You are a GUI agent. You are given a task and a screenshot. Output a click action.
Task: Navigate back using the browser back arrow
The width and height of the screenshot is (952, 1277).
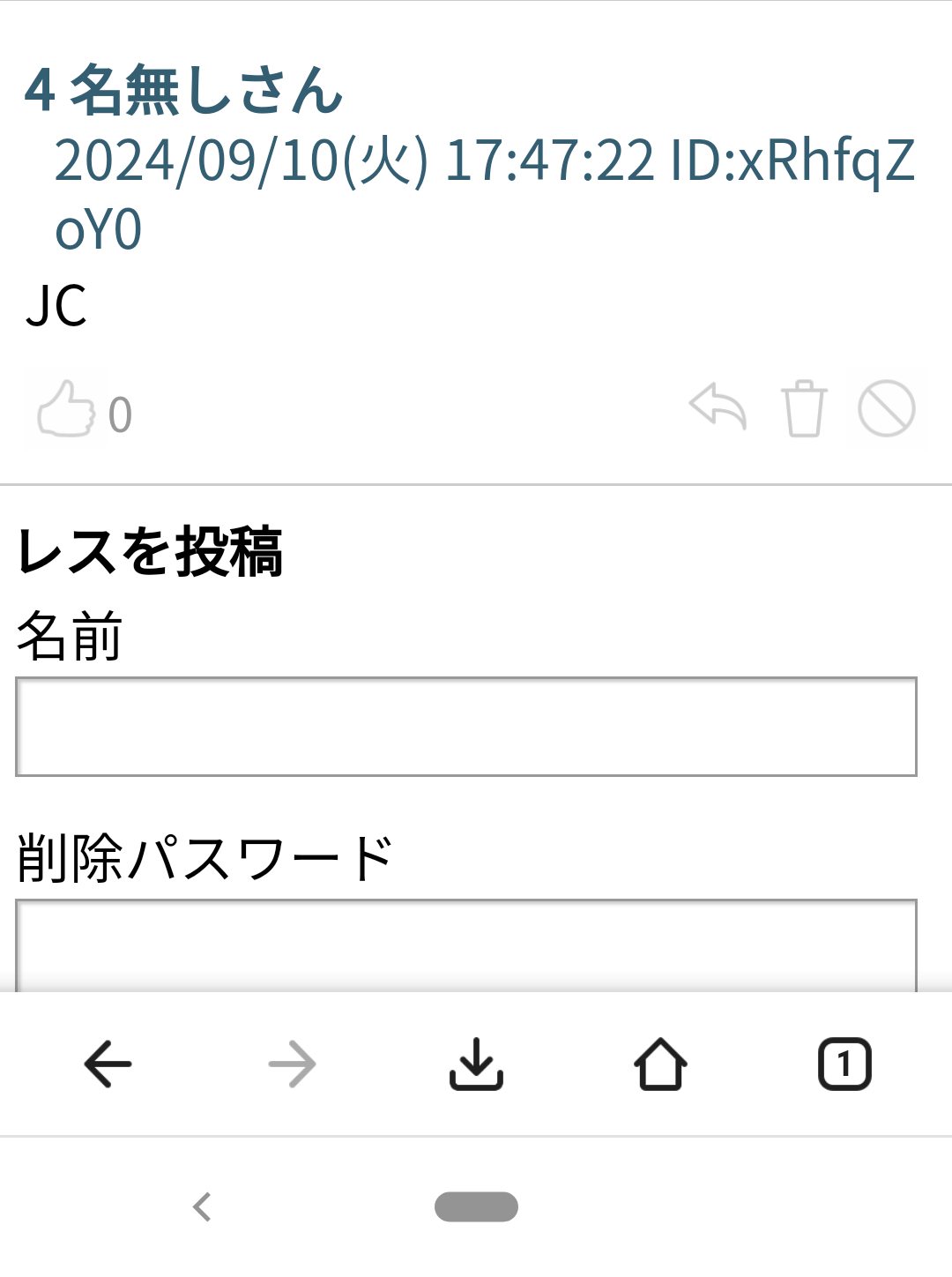click(108, 1064)
